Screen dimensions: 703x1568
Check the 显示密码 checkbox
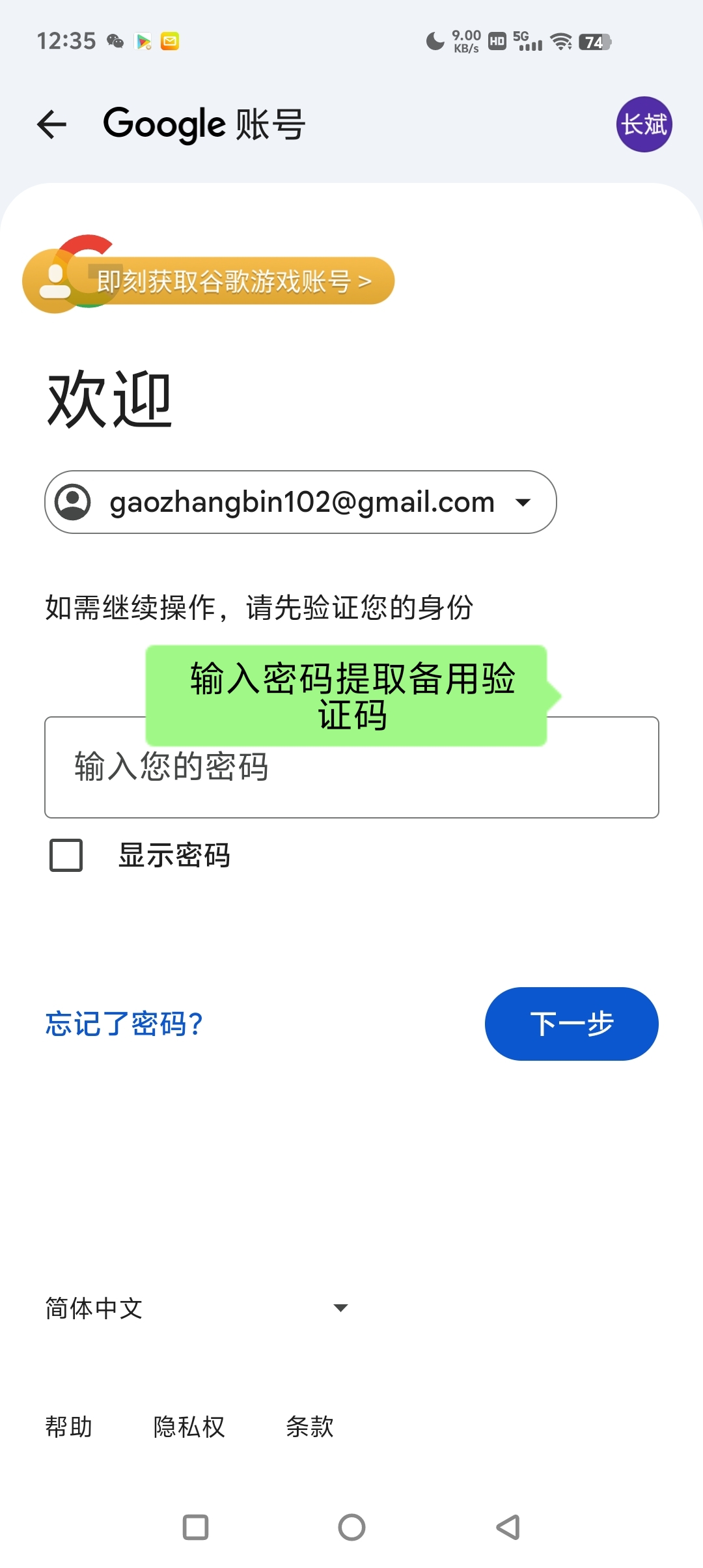(66, 855)
